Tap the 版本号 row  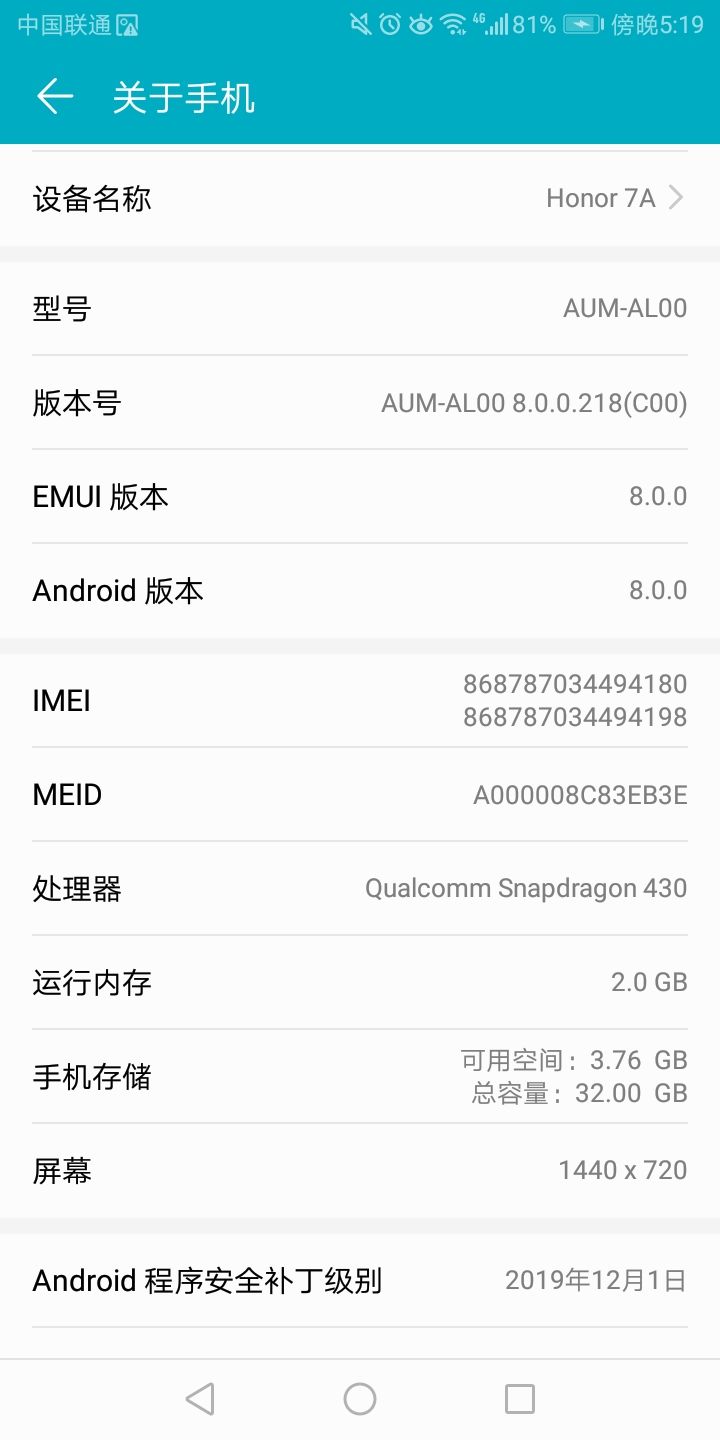click(x=360, y=403)
